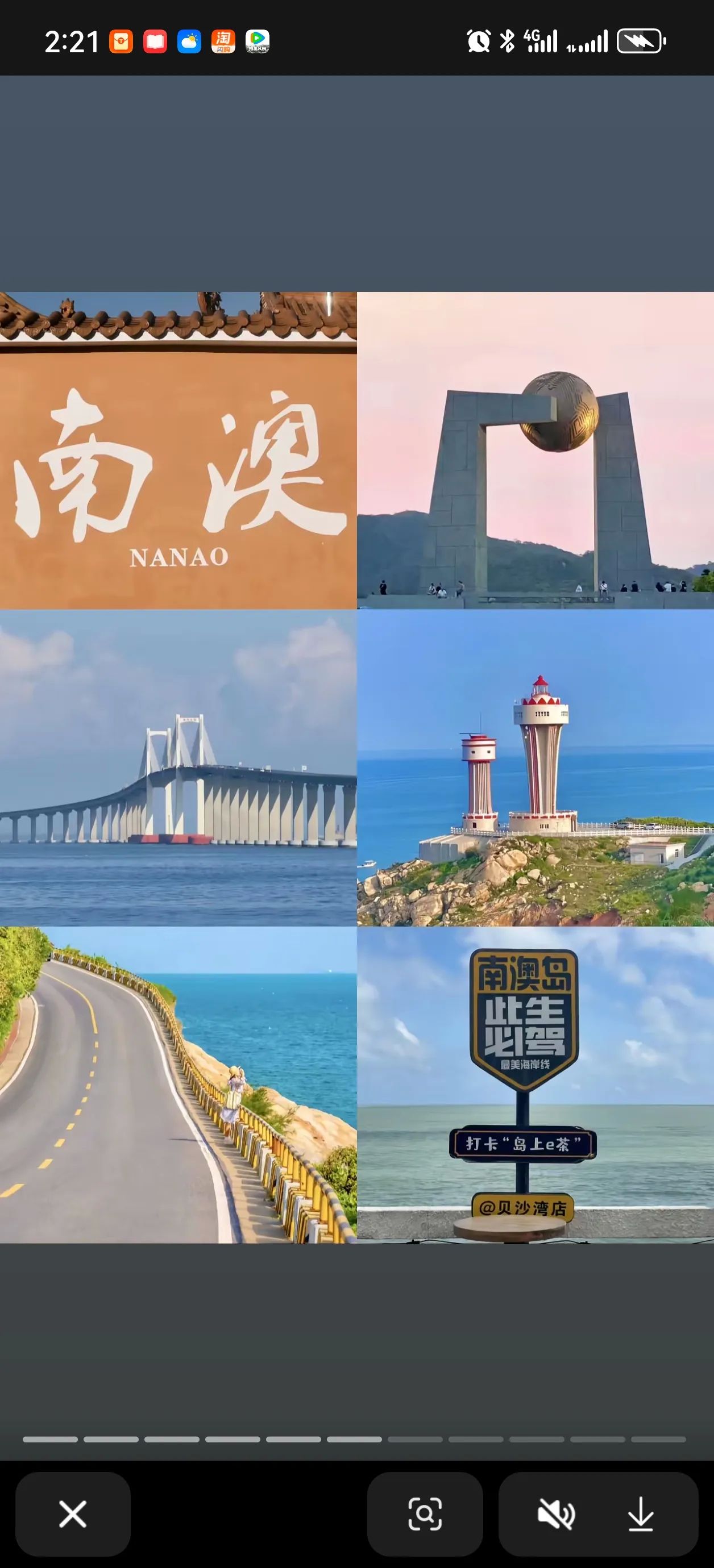Download this image to the phone
The image size is (714, 1568).
click(640, 1514)
